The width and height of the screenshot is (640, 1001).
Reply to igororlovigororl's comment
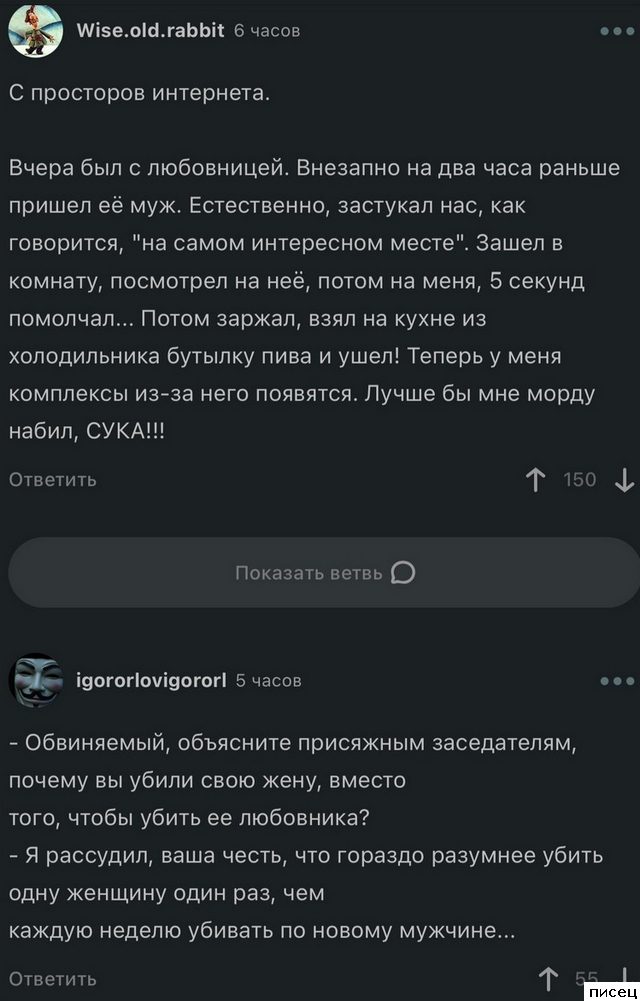tap(53, 978)
